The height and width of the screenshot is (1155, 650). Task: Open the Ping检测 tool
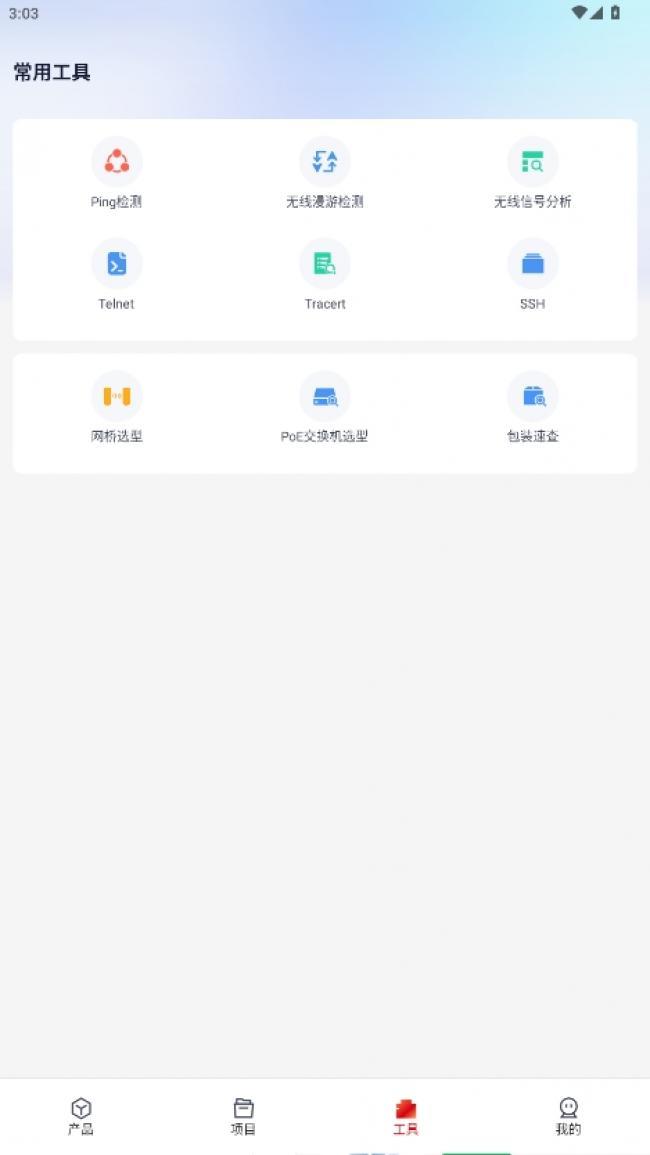tap(116, 174)
